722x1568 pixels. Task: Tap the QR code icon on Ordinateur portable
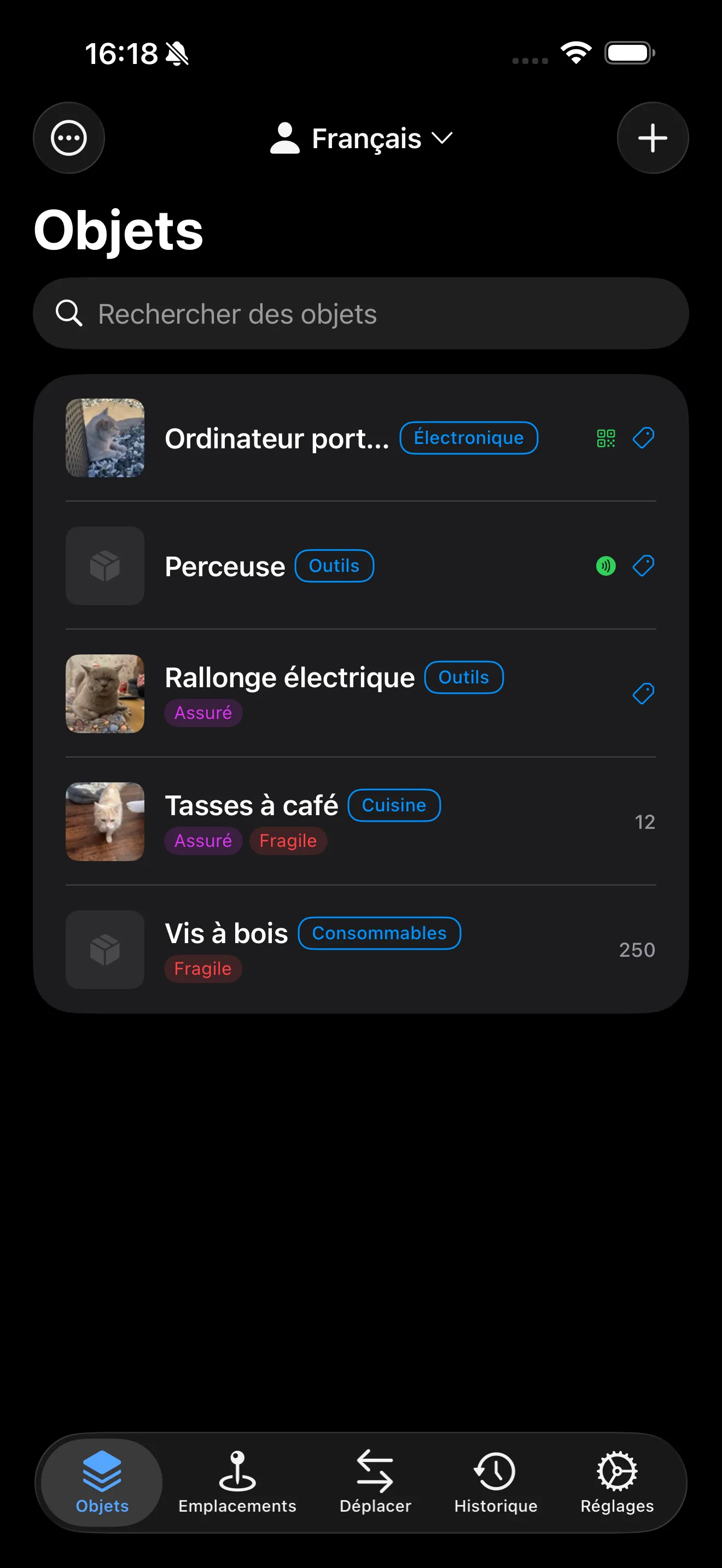[x=605, y=437]
